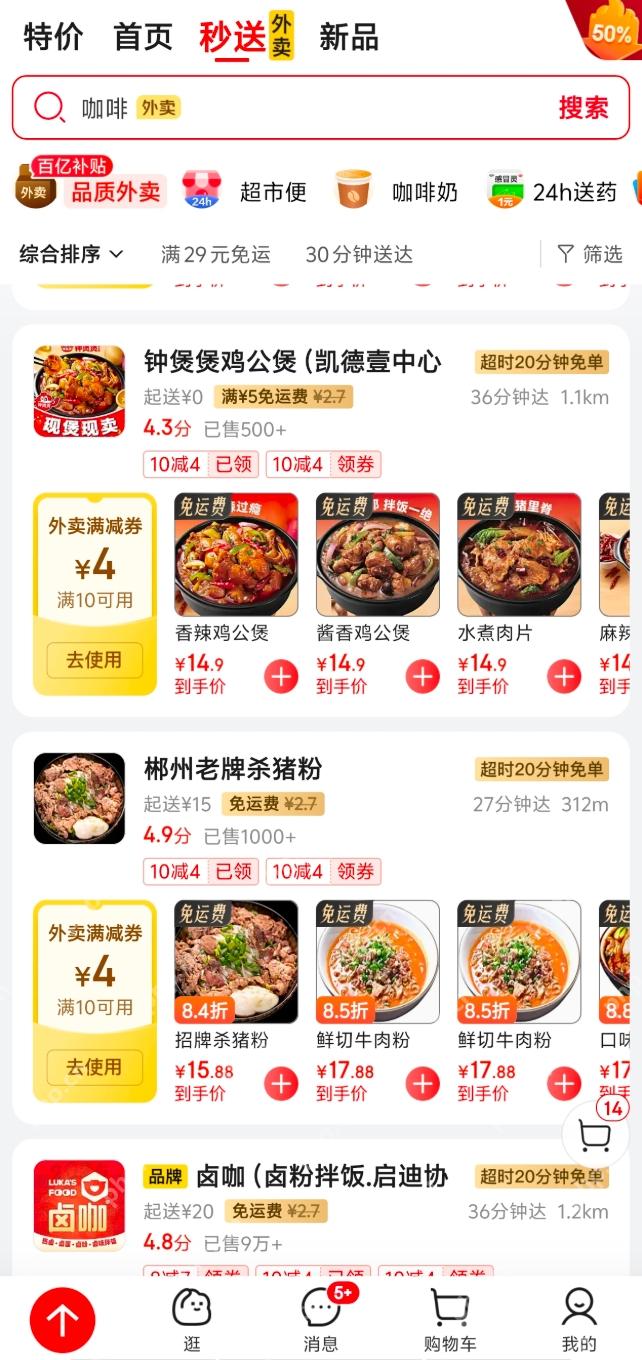Open the 超市便 category
This screenshot has height=1360, width=642.
point(246,191)
